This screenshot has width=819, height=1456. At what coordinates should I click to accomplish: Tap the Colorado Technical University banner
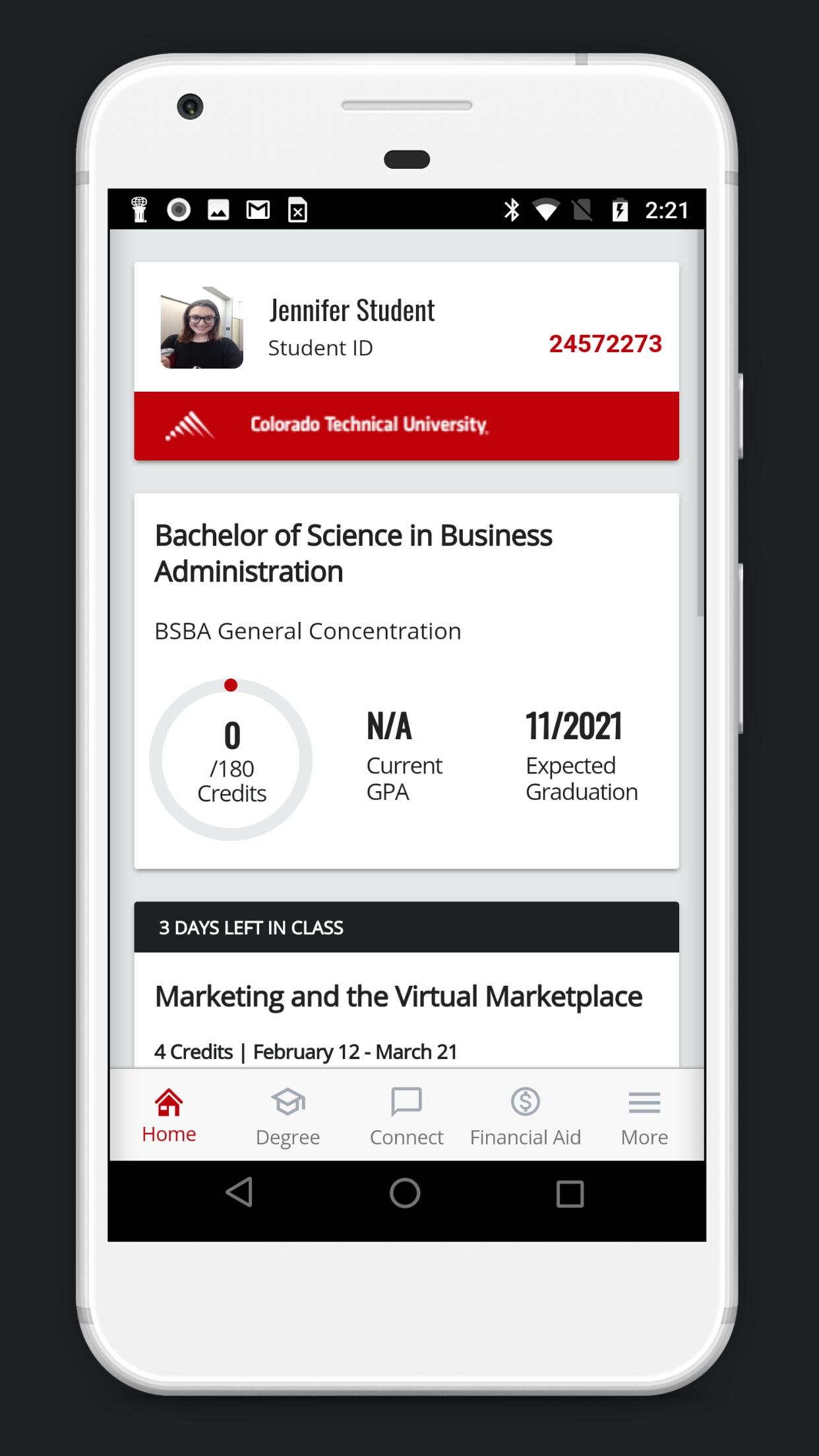point(406,425)
